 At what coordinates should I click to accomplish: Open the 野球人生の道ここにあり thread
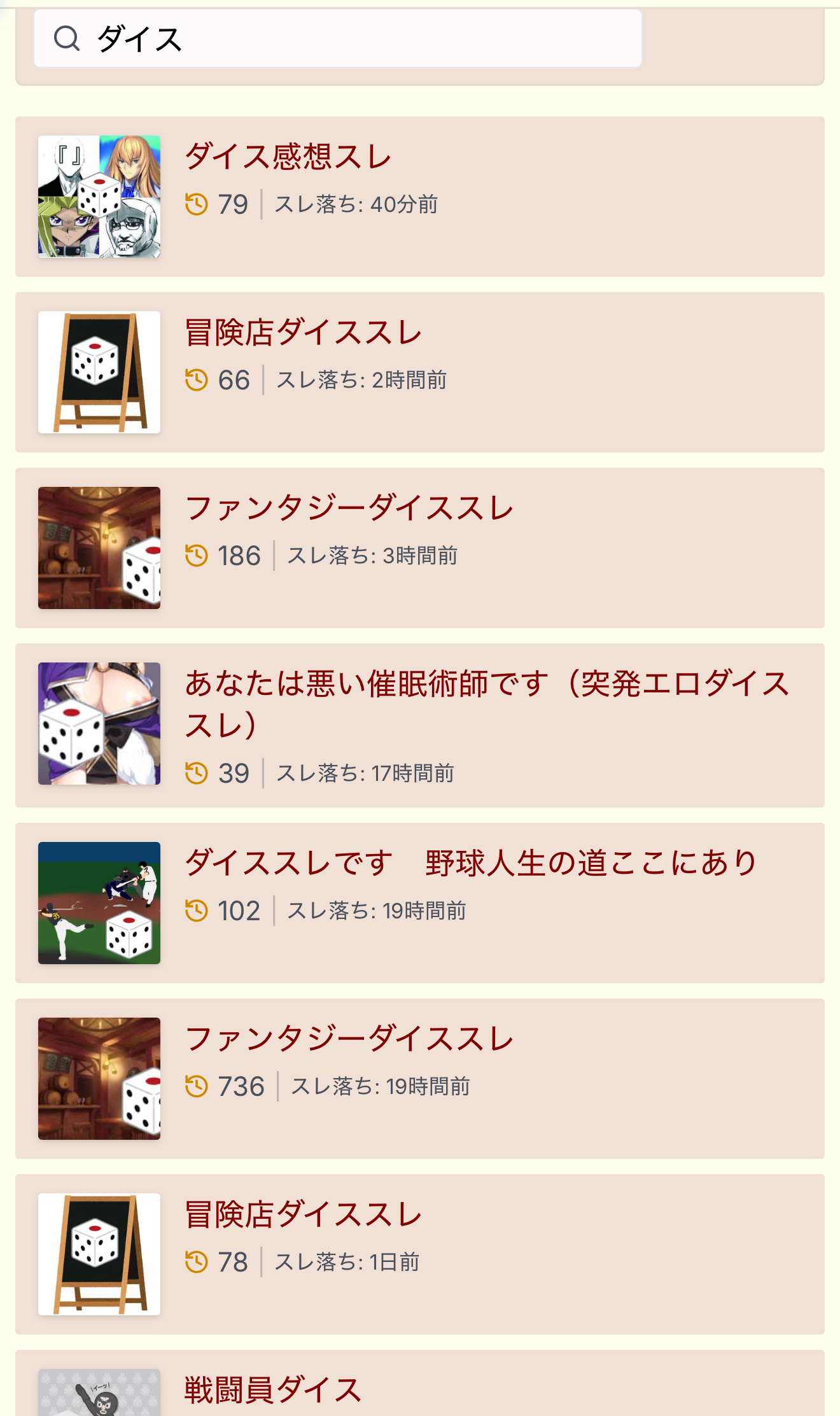(x=471, y=864)
